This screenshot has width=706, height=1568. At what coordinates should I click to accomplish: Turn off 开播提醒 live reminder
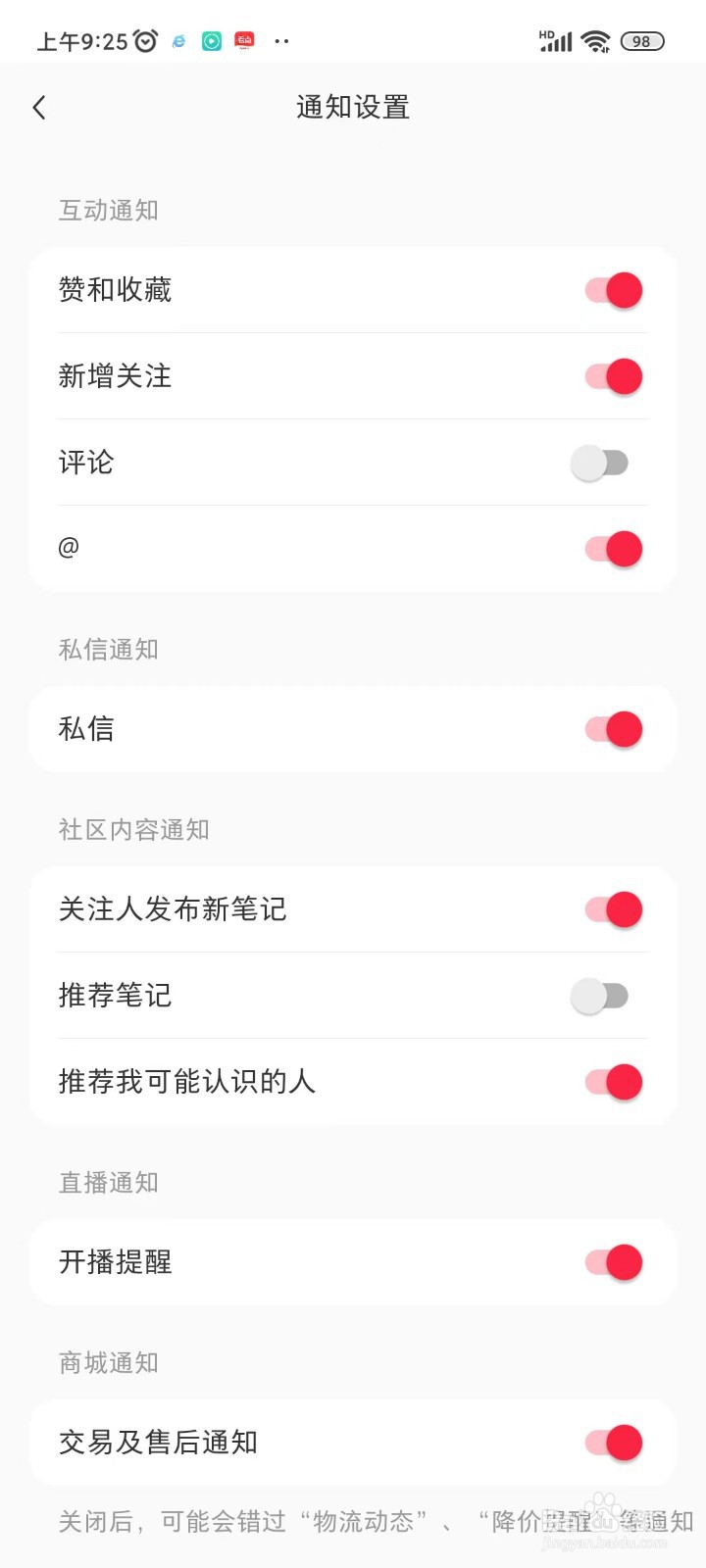click(614, 1262)
